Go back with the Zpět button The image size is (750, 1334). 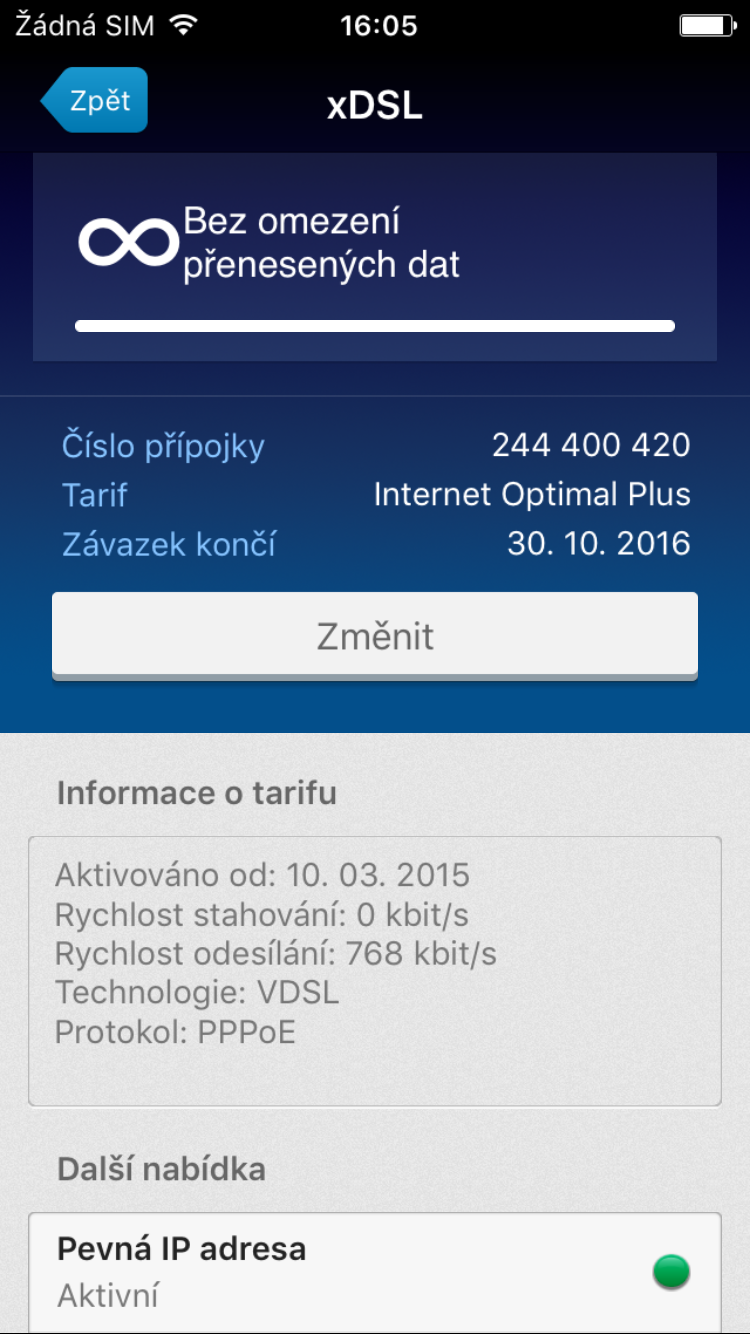pyautogui.click(x=94, y=100)
